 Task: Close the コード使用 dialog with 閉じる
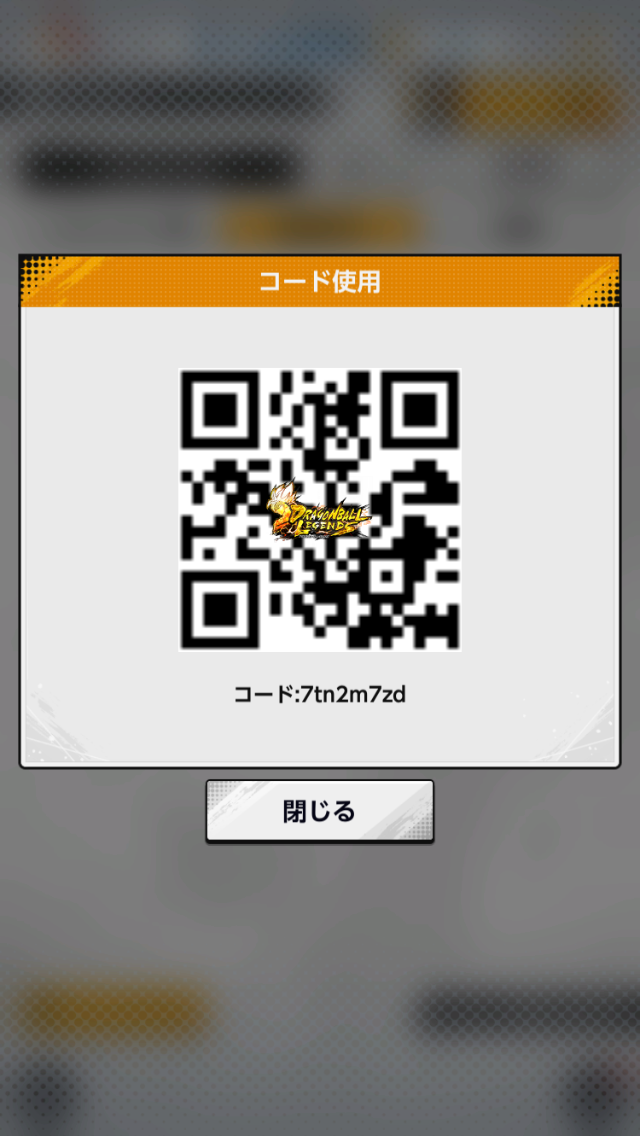320,811
